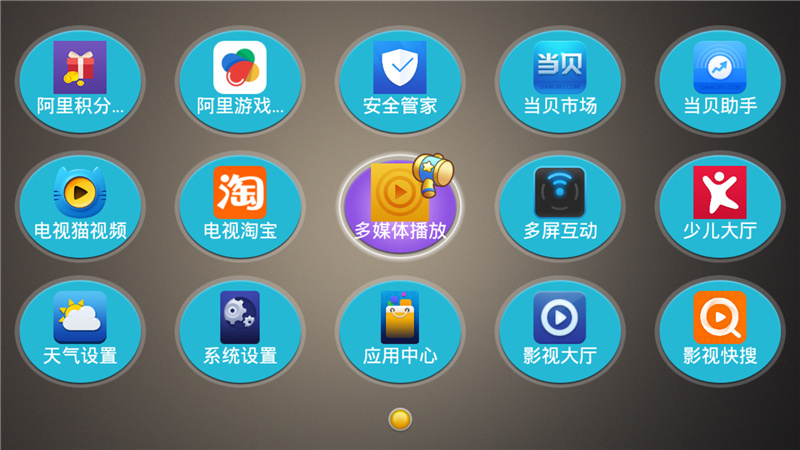
Task: Open 系统设置 system settings
Action: coord(240,329)
